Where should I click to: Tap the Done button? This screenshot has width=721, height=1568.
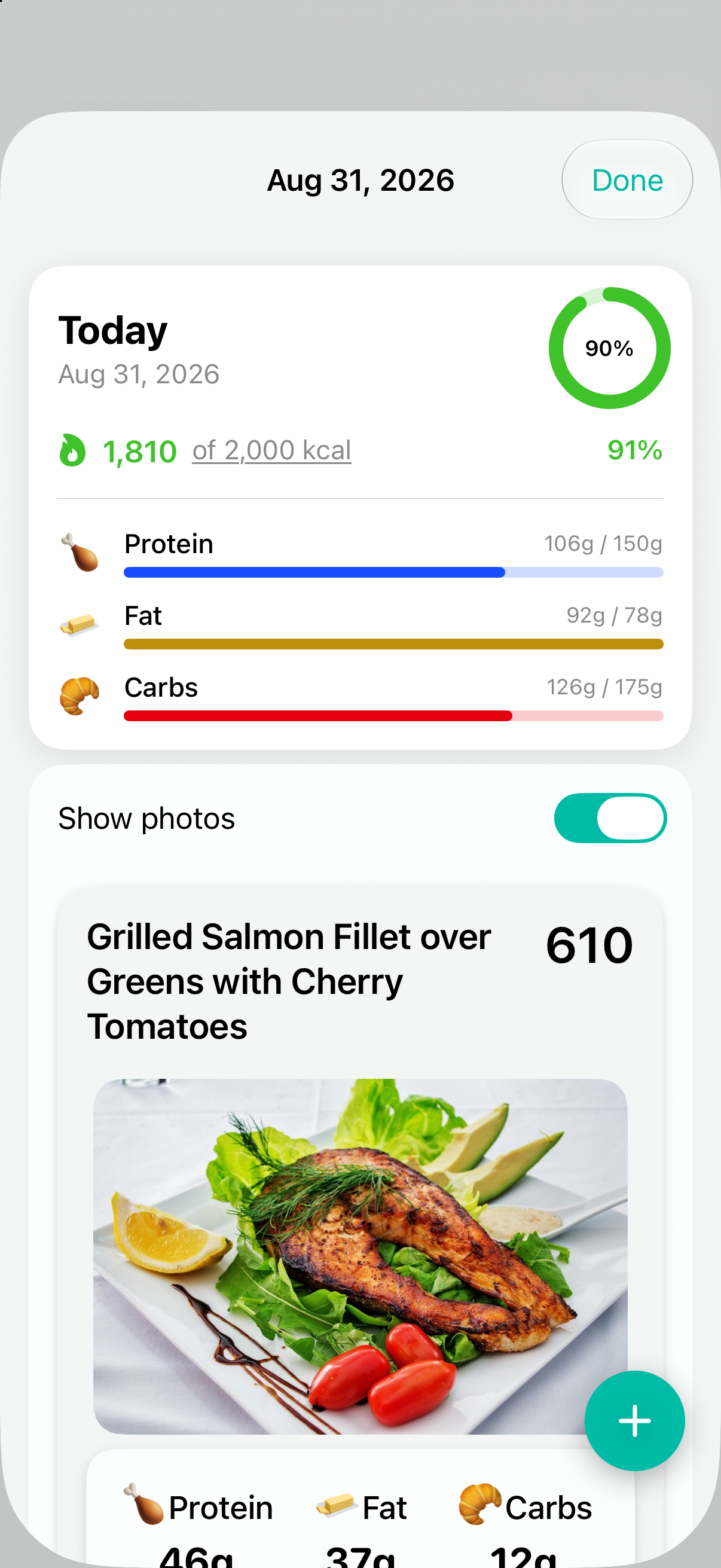[x=627, y=180]
